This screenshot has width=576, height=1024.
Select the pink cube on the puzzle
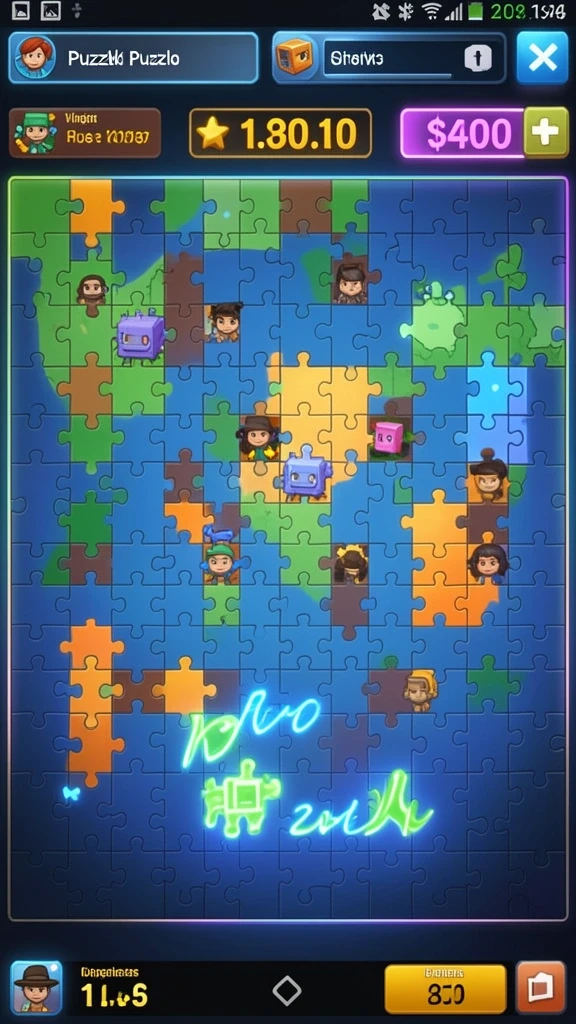(389, 437)
